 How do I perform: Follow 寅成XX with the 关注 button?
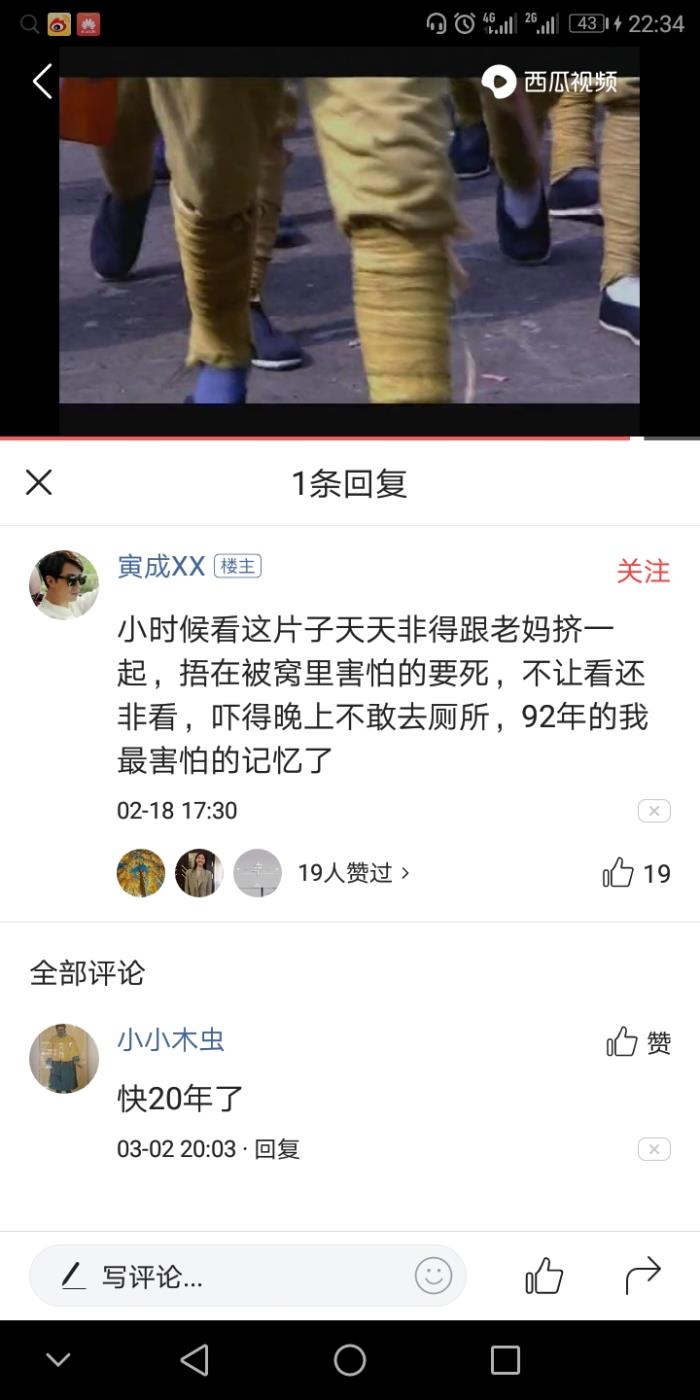pyautogui.click(x=642, y=571)
